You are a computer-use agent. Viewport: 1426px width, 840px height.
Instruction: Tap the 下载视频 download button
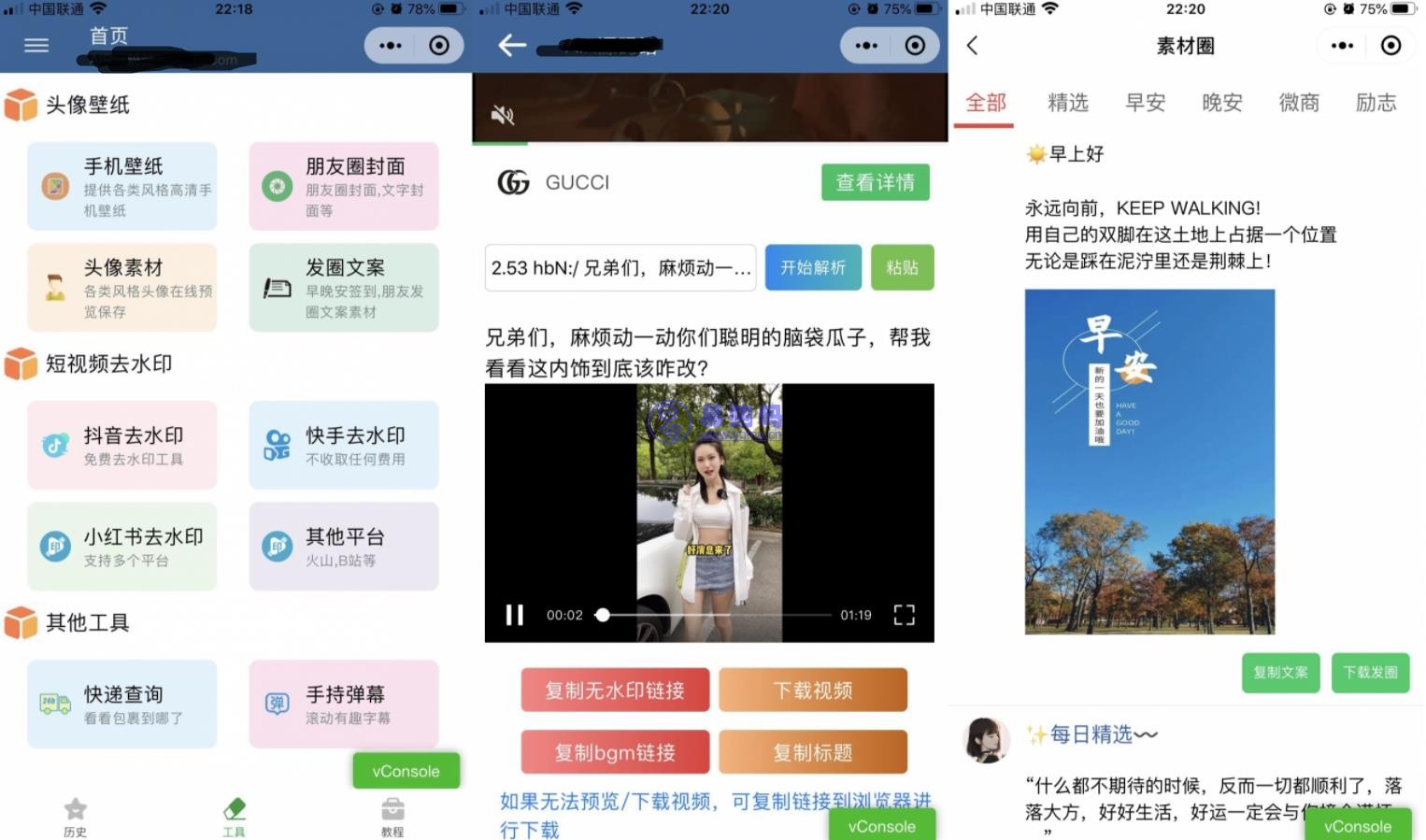click(812, 691)
